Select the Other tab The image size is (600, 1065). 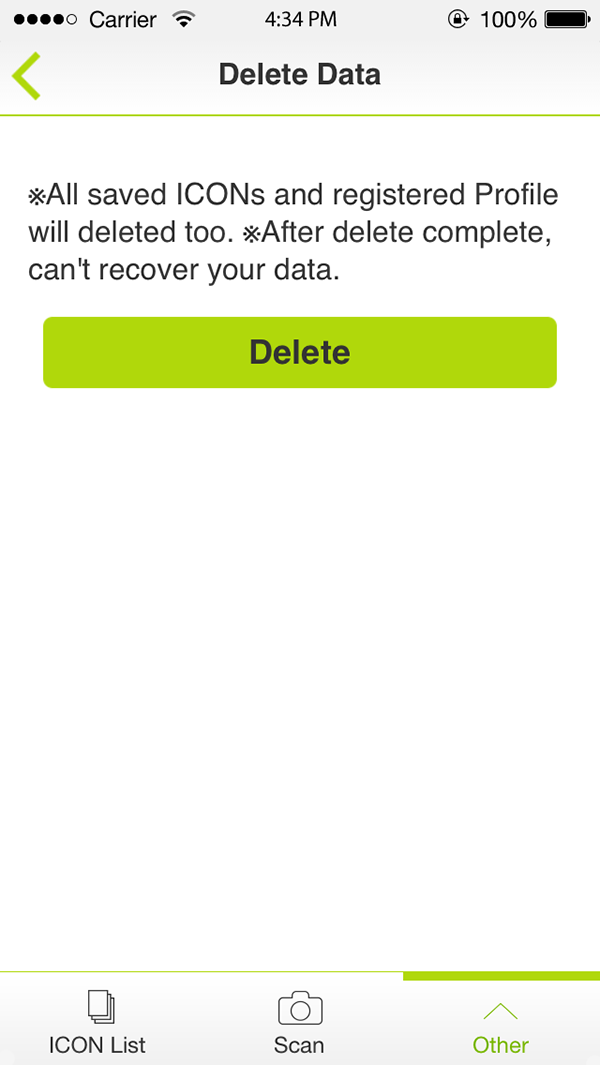(501, 1021)
